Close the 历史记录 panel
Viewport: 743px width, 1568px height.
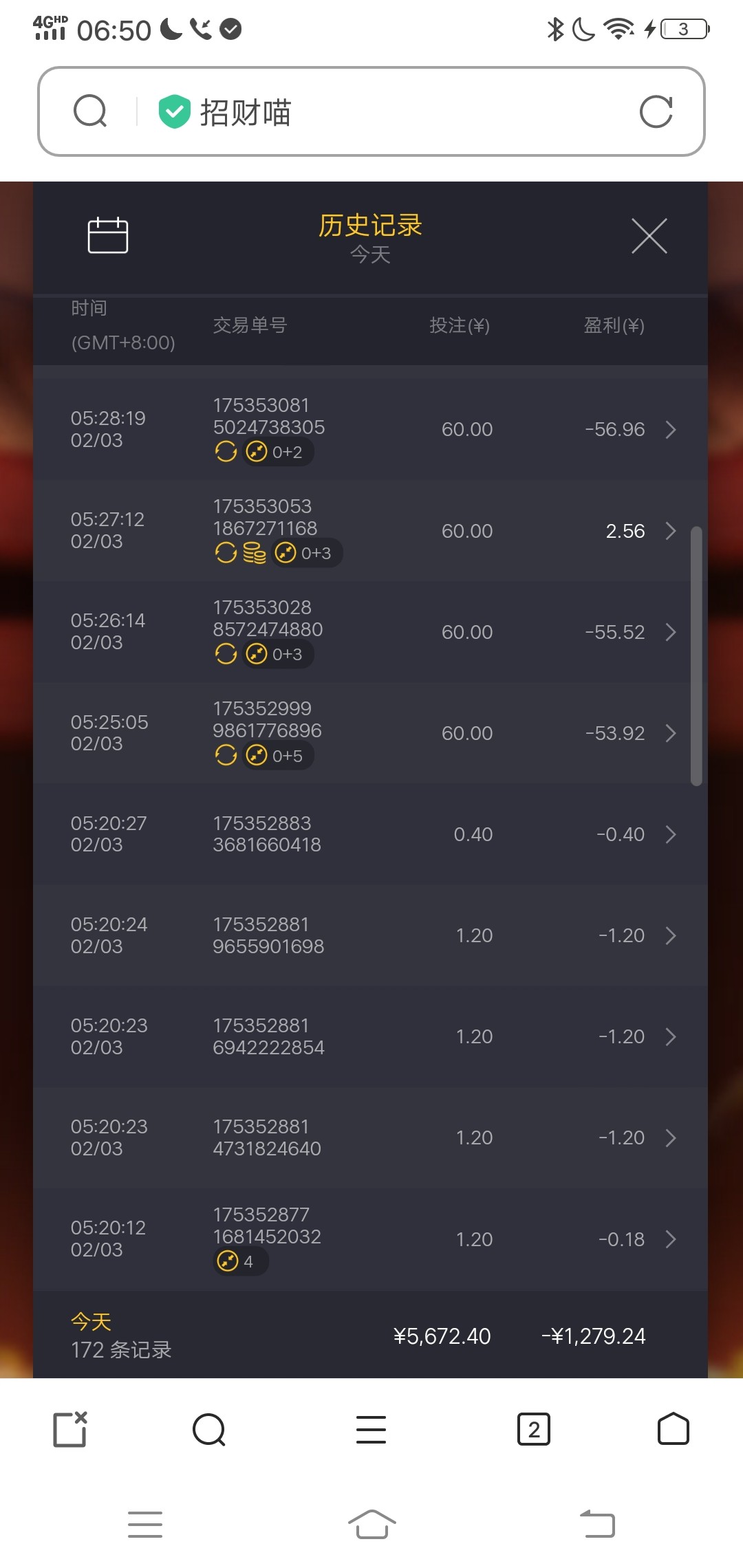tap(649, 236)
